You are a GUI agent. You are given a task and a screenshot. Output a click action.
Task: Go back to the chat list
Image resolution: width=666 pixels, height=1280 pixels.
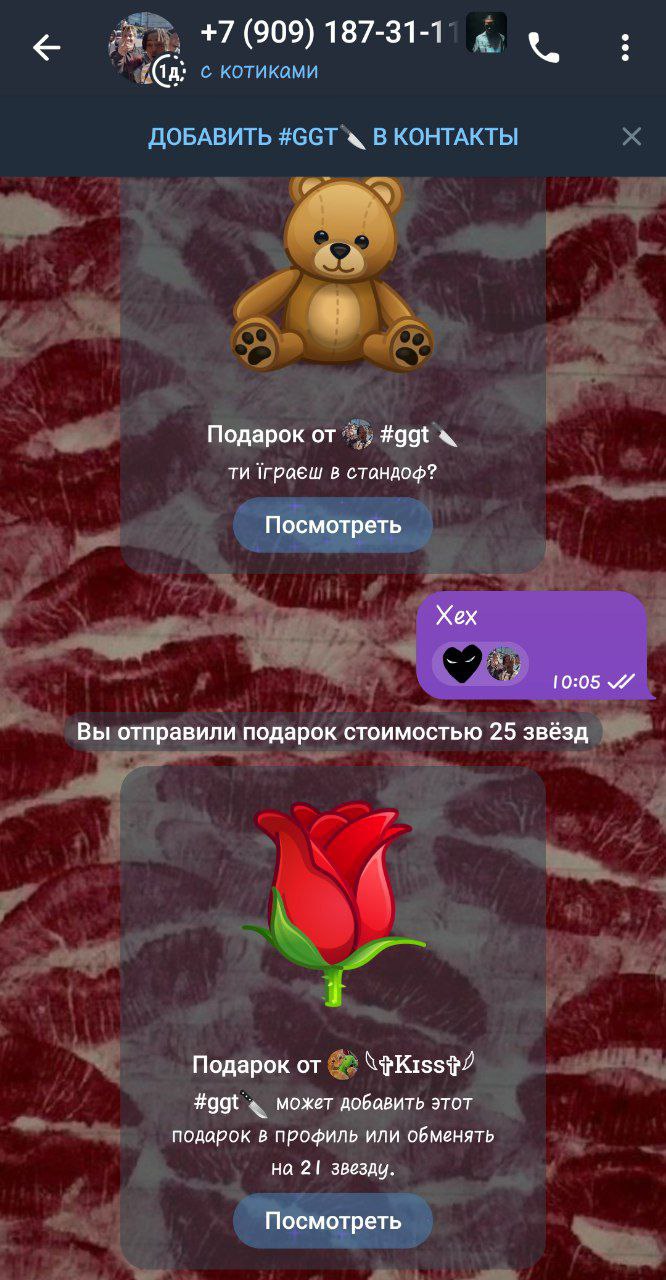(46, 47)
